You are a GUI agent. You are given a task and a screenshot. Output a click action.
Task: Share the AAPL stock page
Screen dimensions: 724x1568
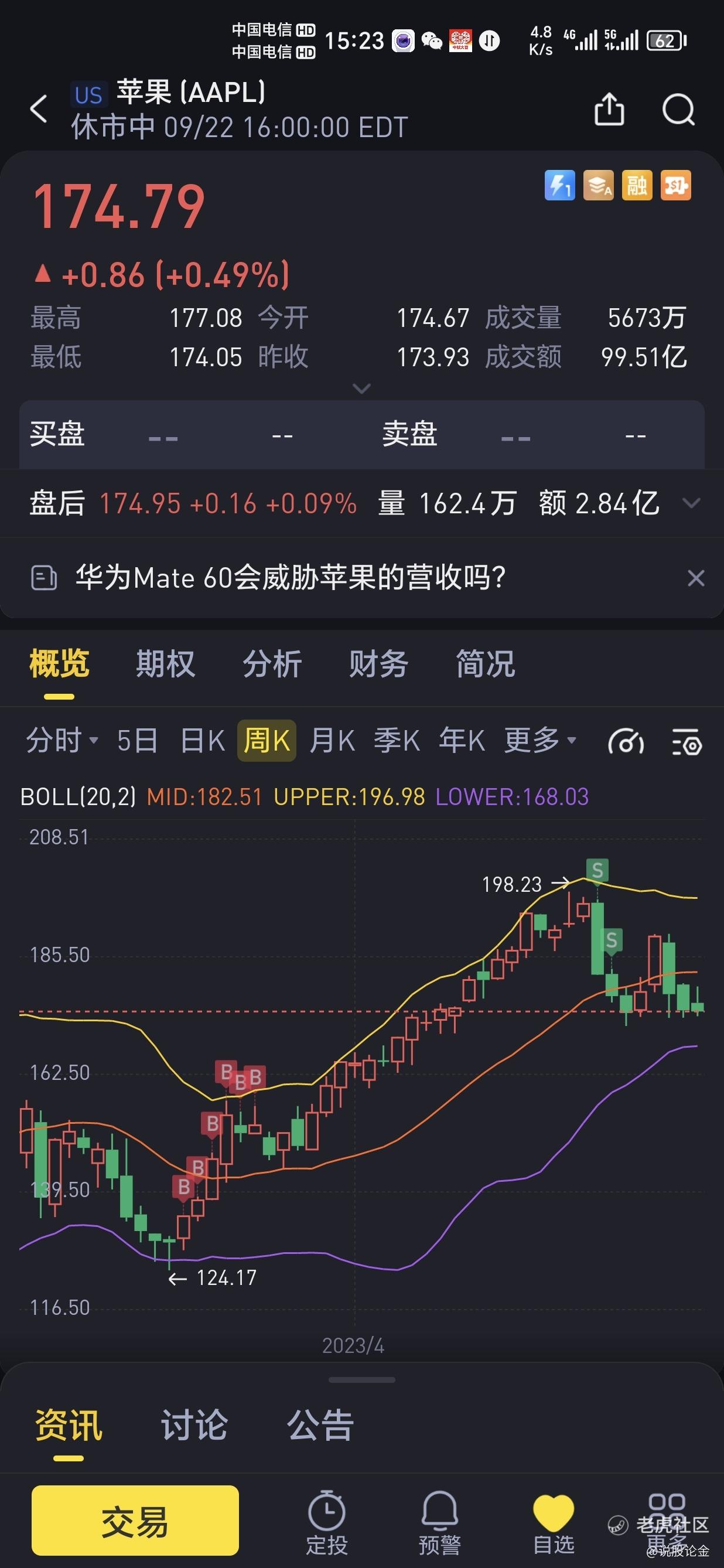click(x=609, y=110)
